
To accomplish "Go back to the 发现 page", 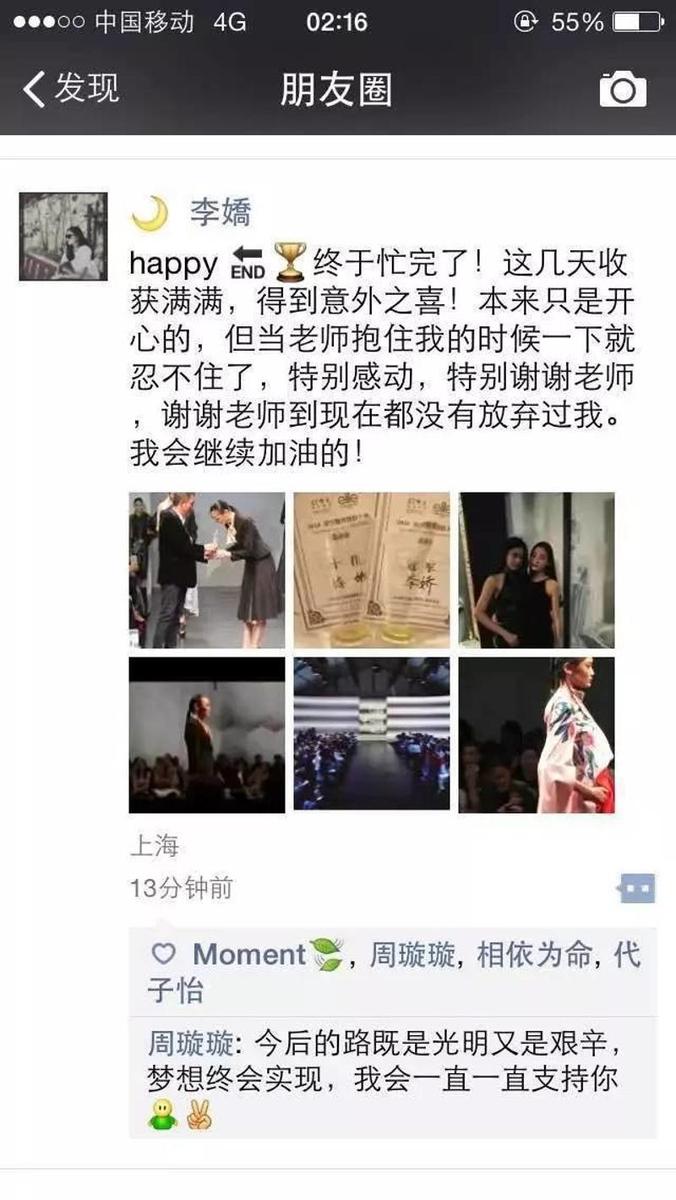I will [70, 89].
